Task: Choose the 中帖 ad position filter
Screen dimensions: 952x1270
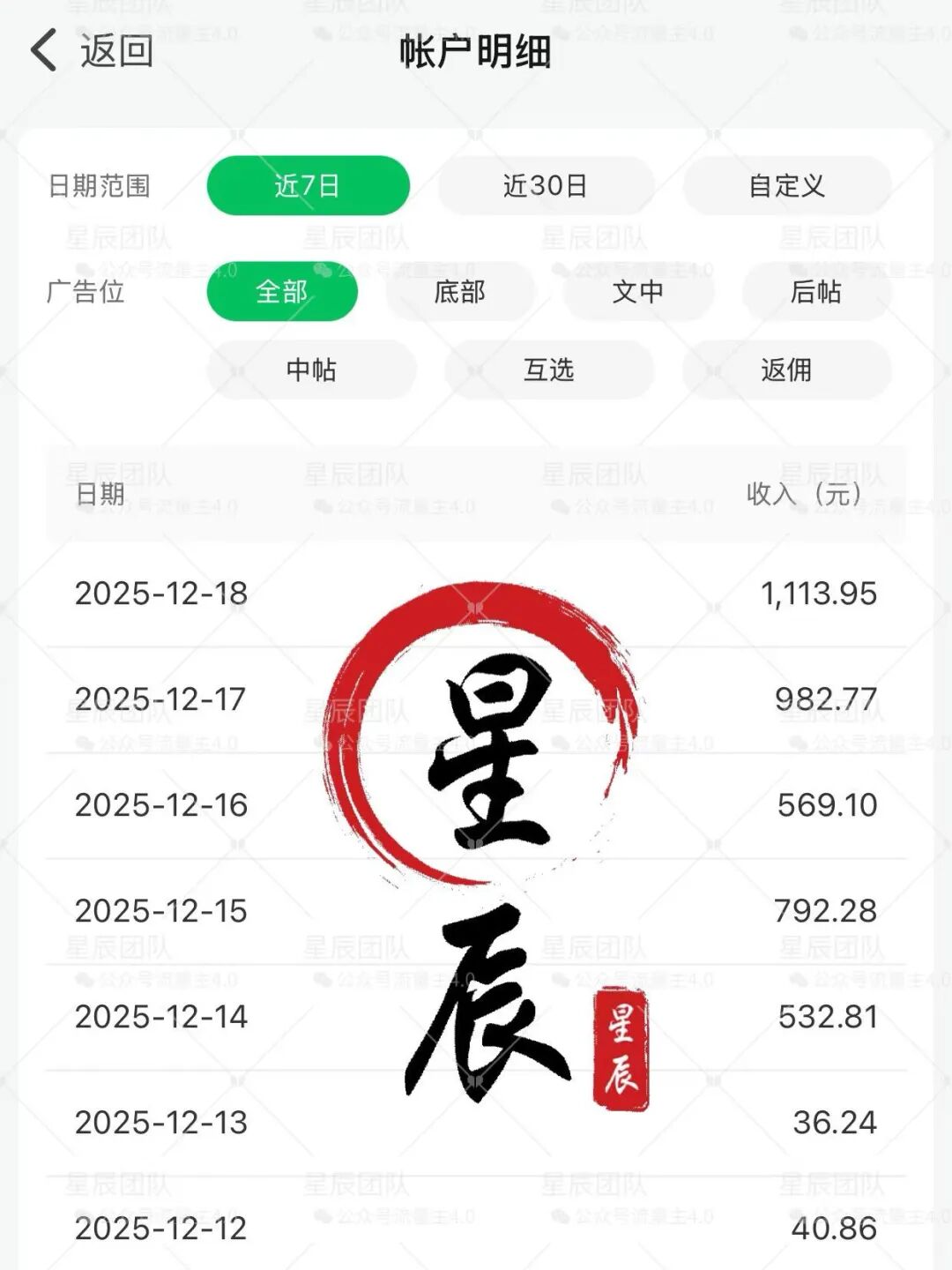Action: coord(310,370)
